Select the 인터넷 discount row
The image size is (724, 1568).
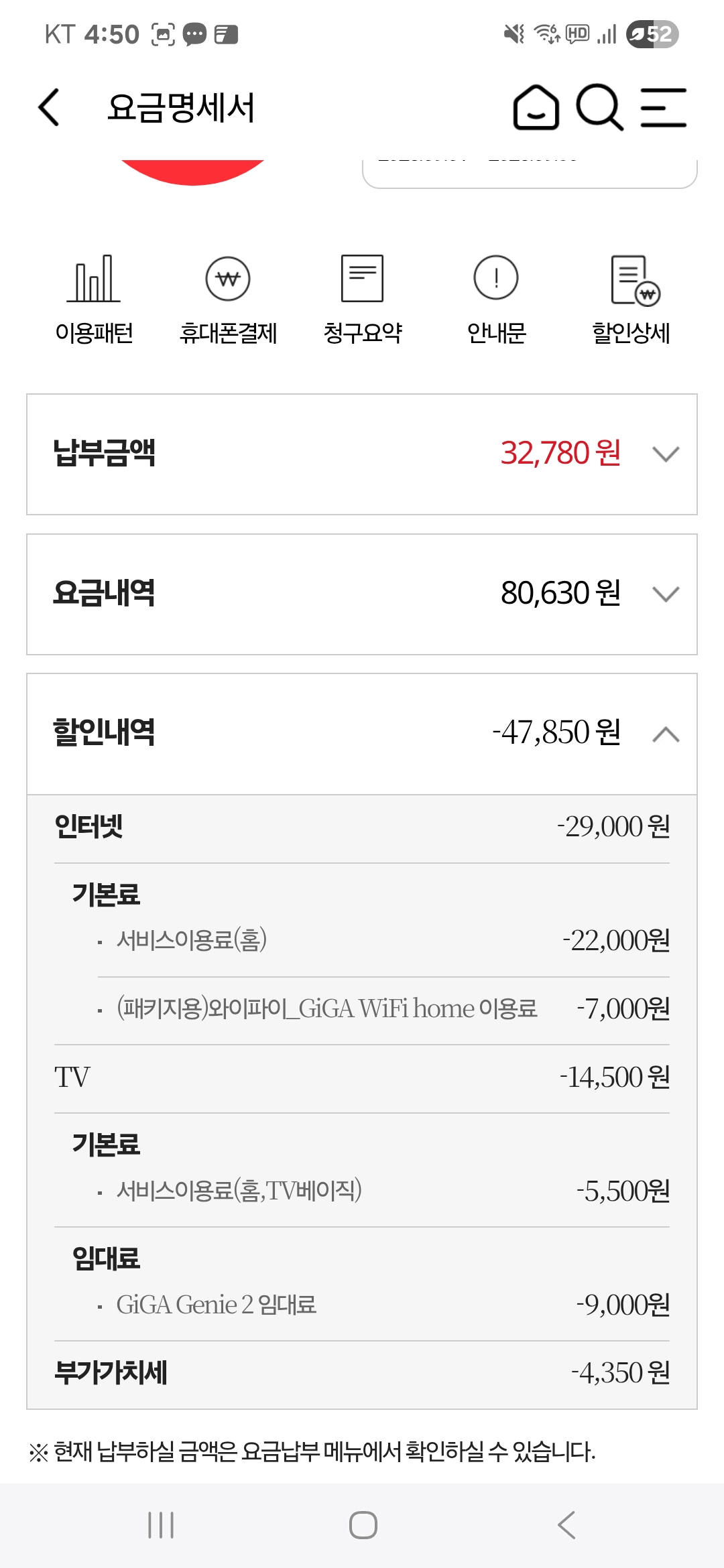click(x=362, y=828)
